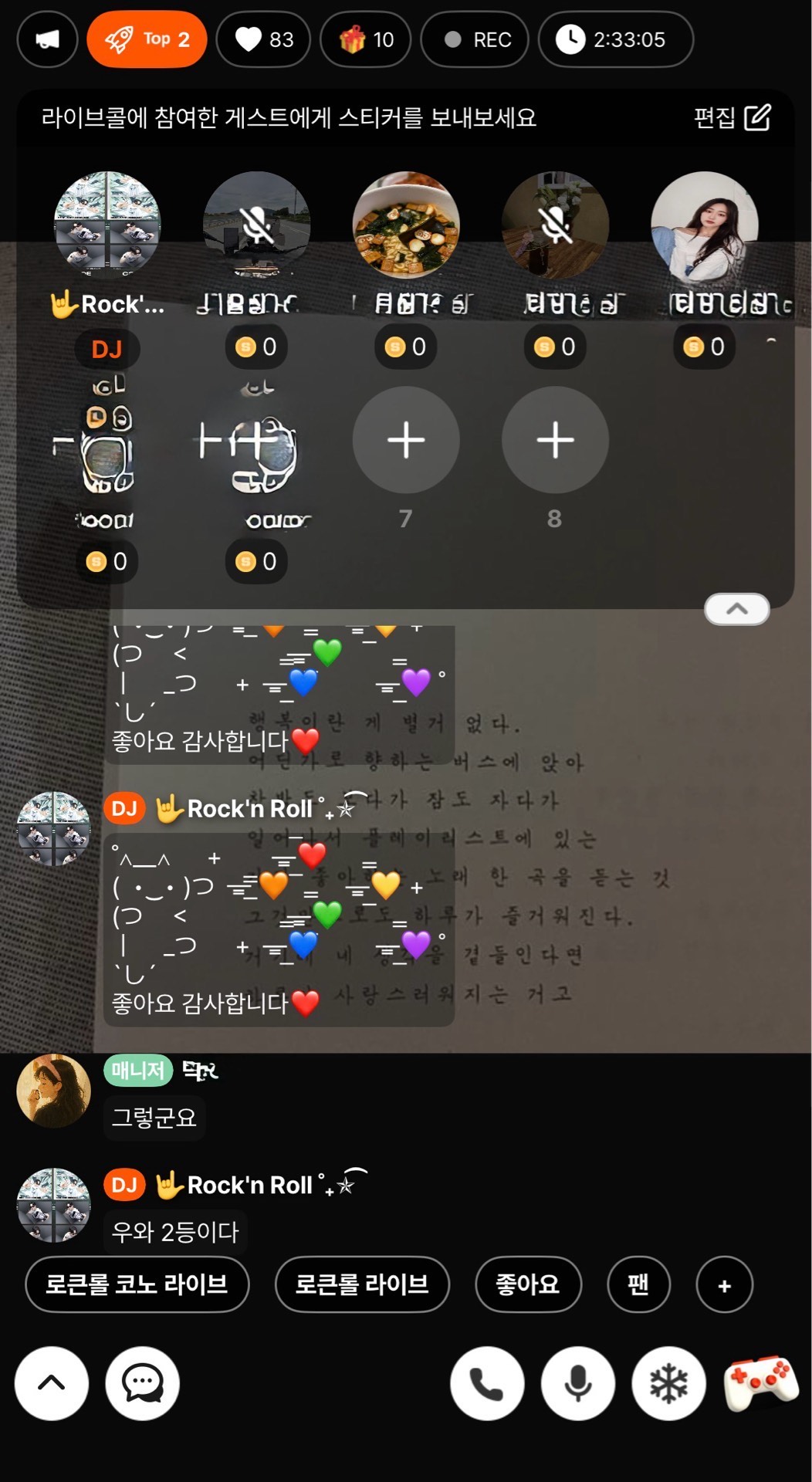Viewport: 812px width, 1482px height.
Task: Tap the 83 likes heart chip
Action: [x=263, y=39]
